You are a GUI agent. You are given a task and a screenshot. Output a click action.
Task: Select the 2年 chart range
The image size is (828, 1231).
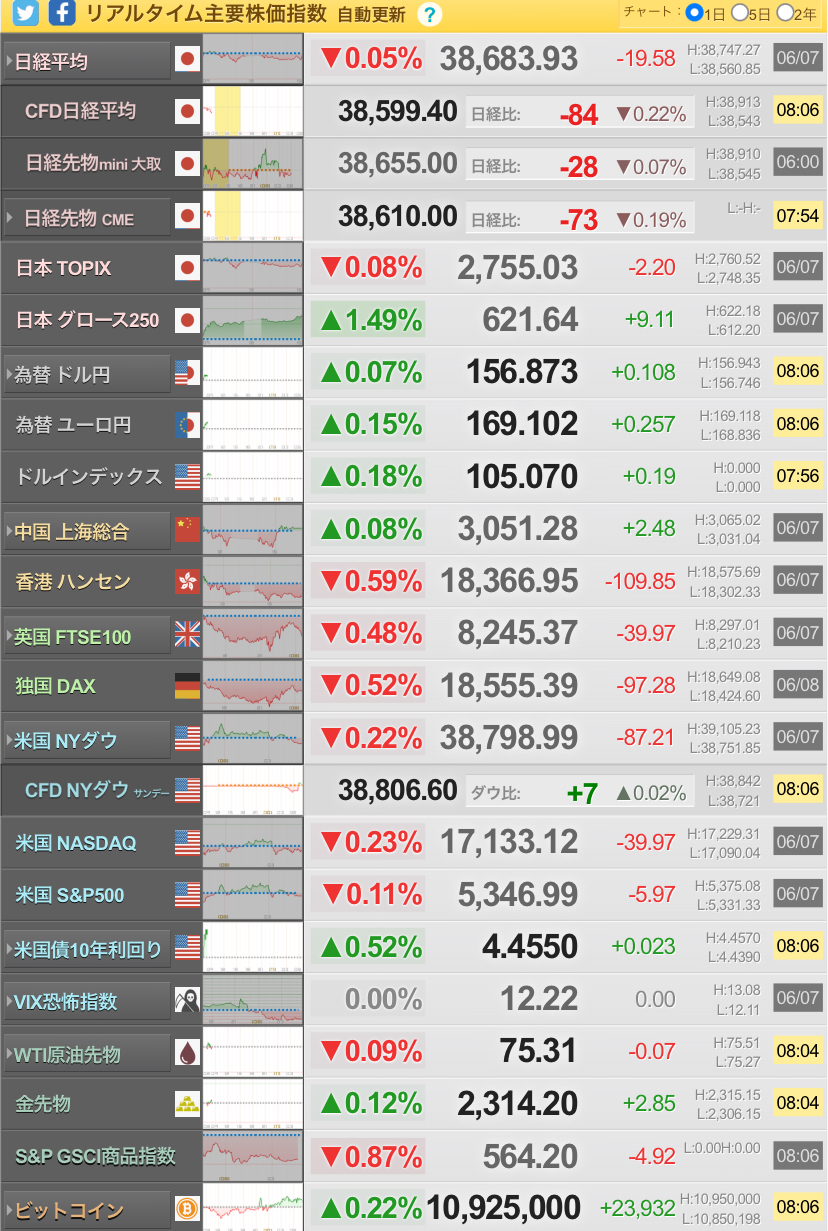(x=785, y=14)
